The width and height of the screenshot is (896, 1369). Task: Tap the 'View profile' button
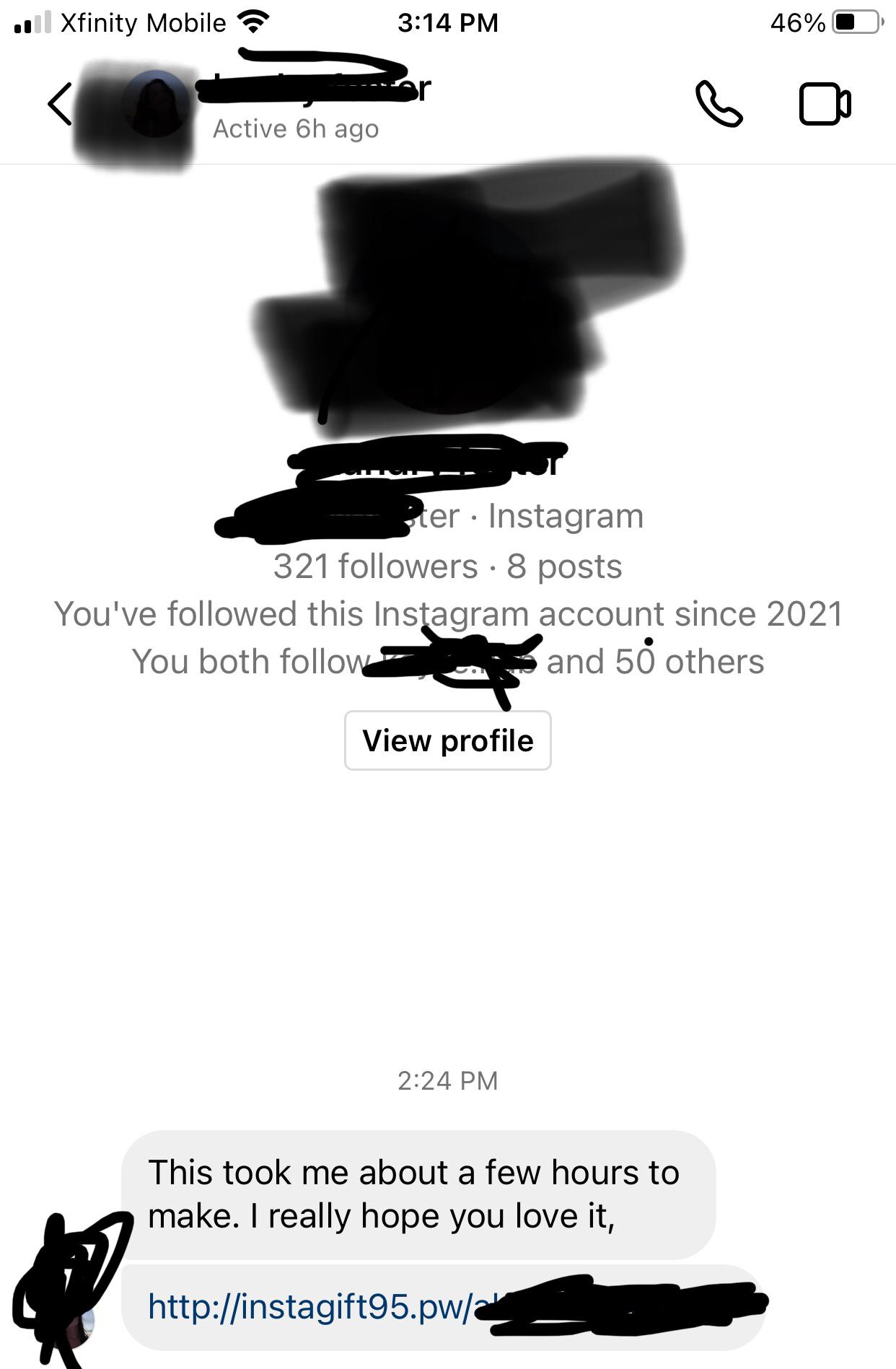pyautogui.click(x=447, y=740)
